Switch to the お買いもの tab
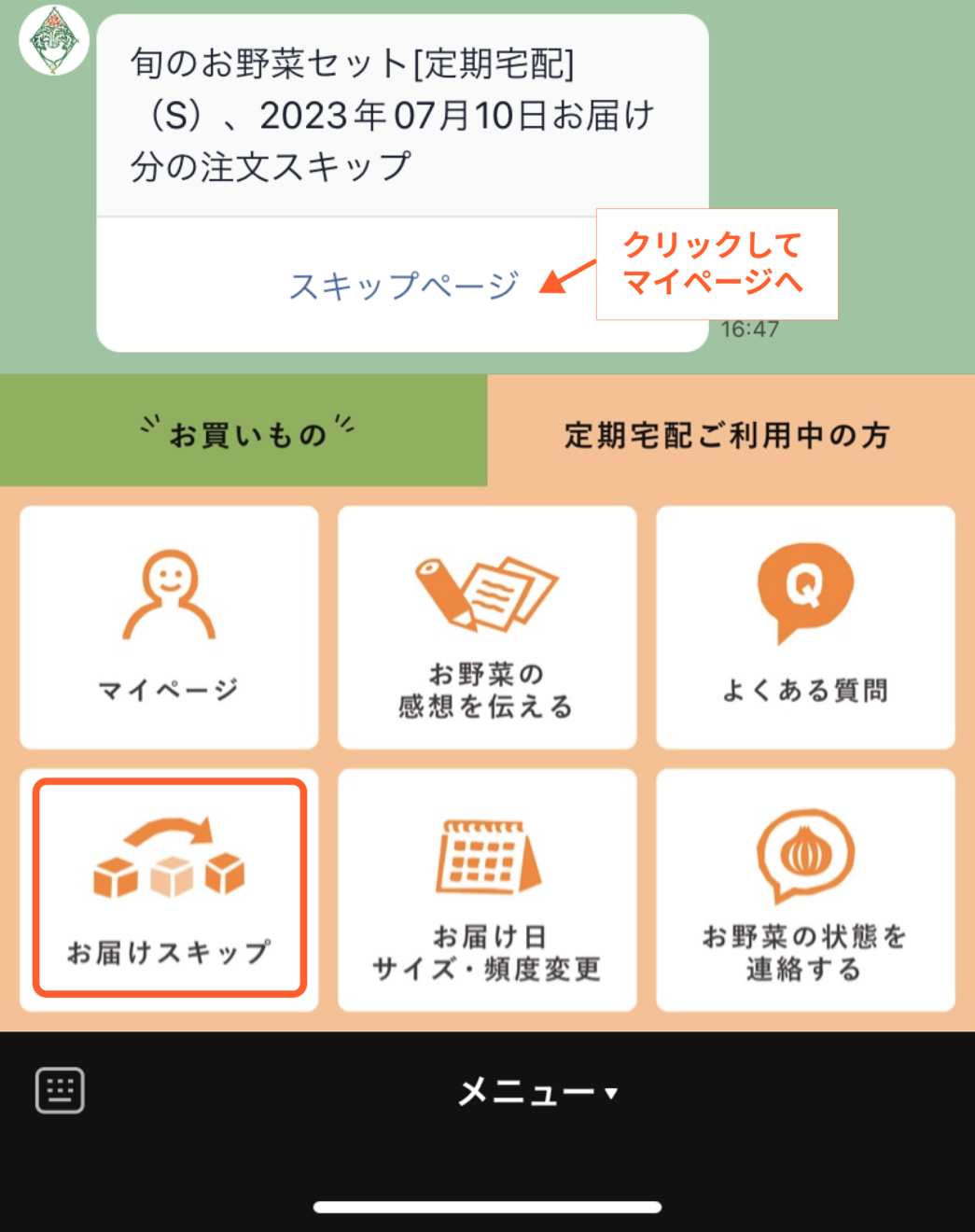This screenshot has height=1232, width=975. pos(244,432)
